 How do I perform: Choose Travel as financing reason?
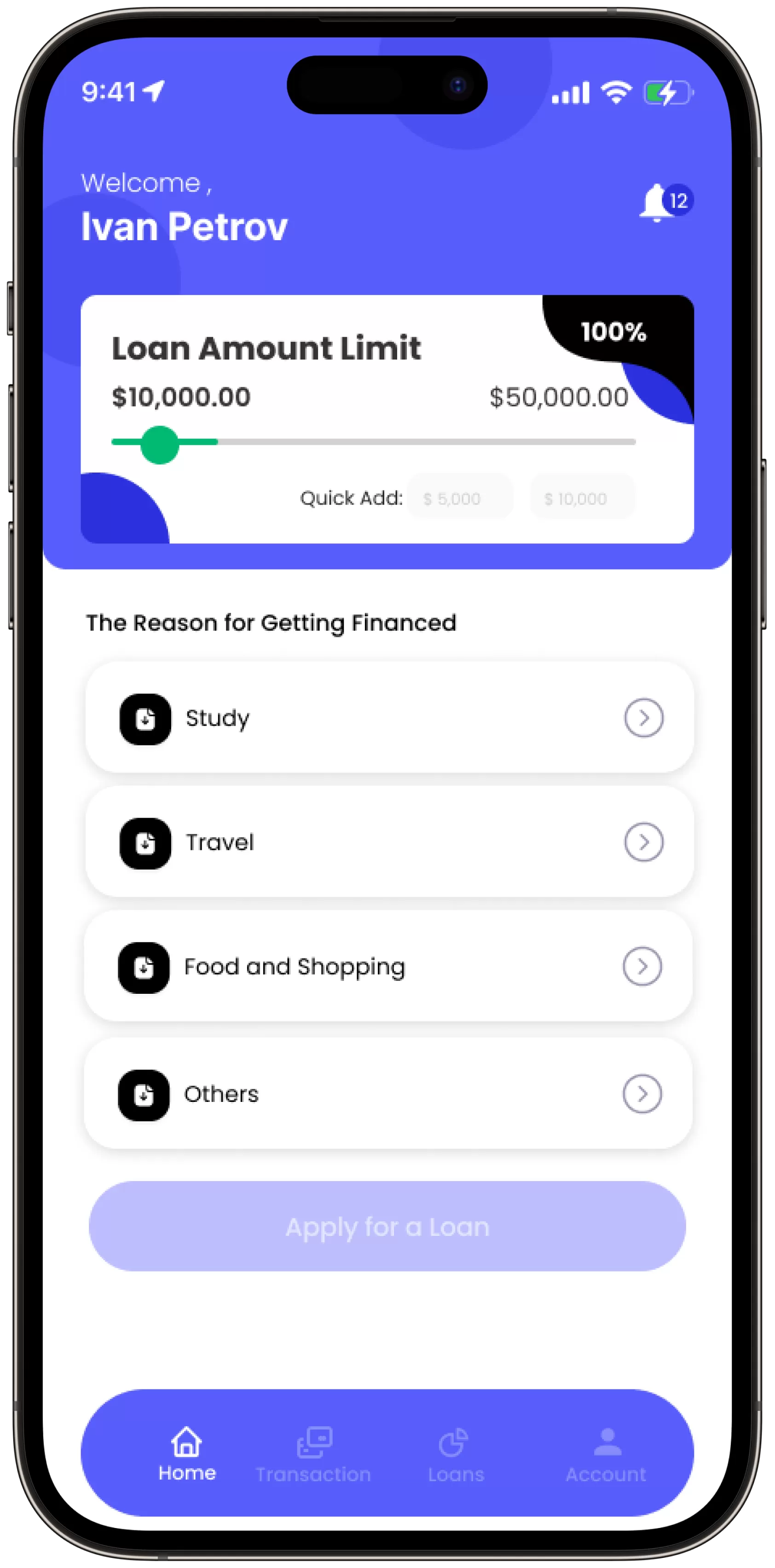[x=388, y=842]
